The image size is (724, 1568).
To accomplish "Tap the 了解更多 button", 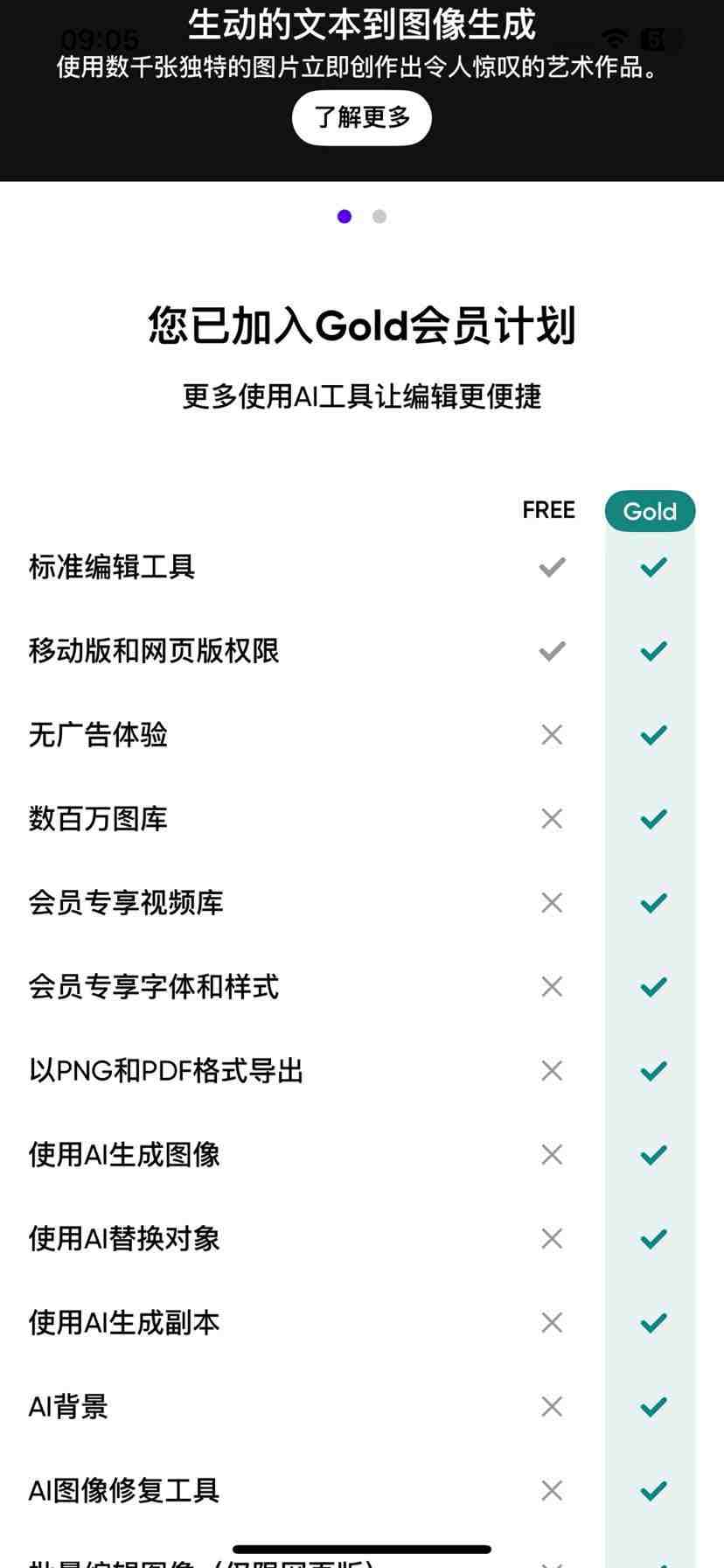I will [362, 117].
